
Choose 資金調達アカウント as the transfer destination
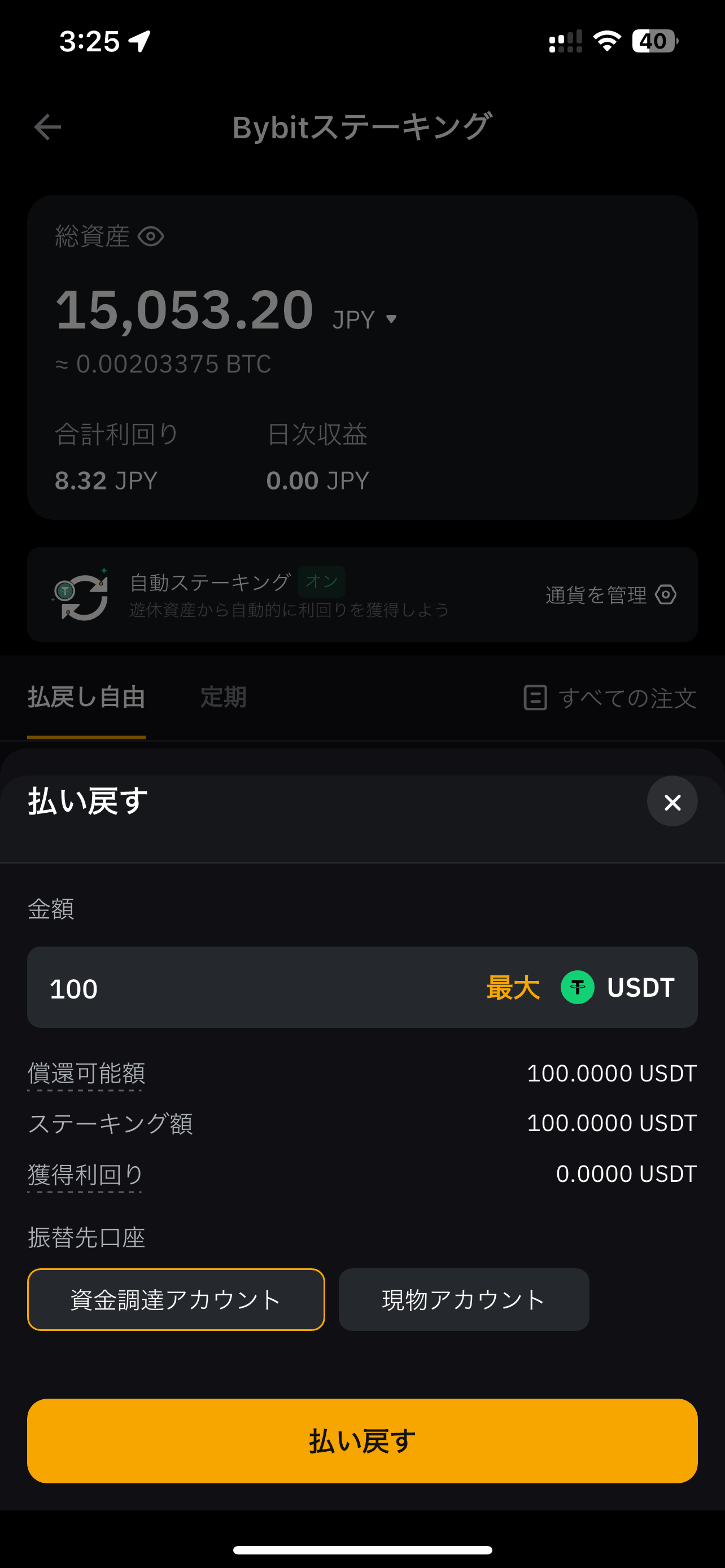(176, 1299)
